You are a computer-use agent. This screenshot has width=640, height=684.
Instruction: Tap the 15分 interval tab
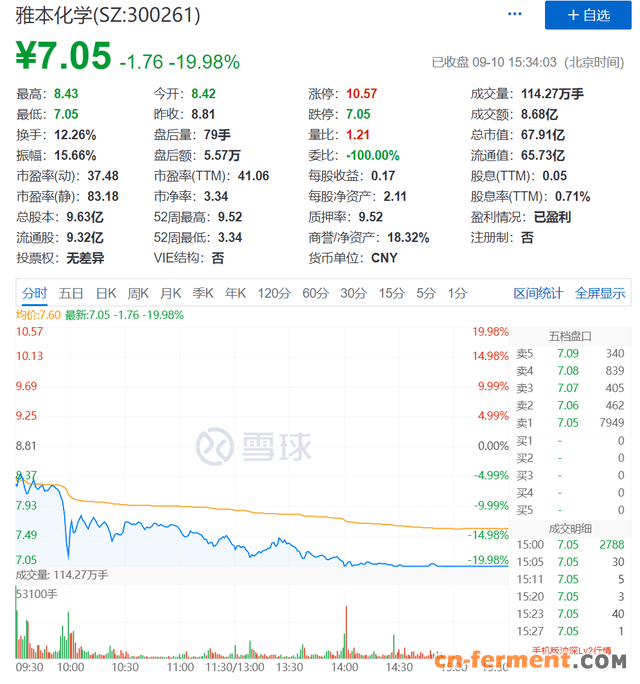(391, 293)
